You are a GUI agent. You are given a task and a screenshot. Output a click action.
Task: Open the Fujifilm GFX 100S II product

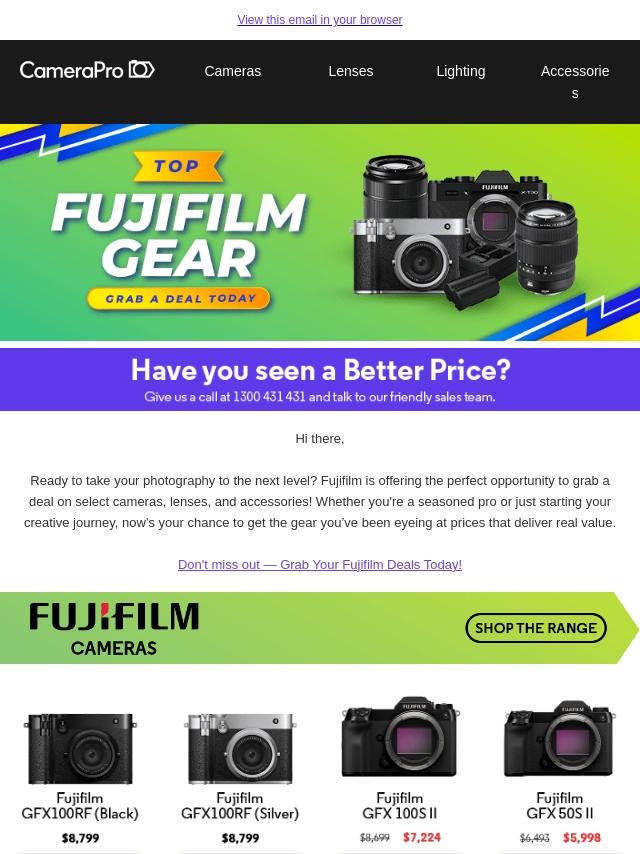[400, 770]
